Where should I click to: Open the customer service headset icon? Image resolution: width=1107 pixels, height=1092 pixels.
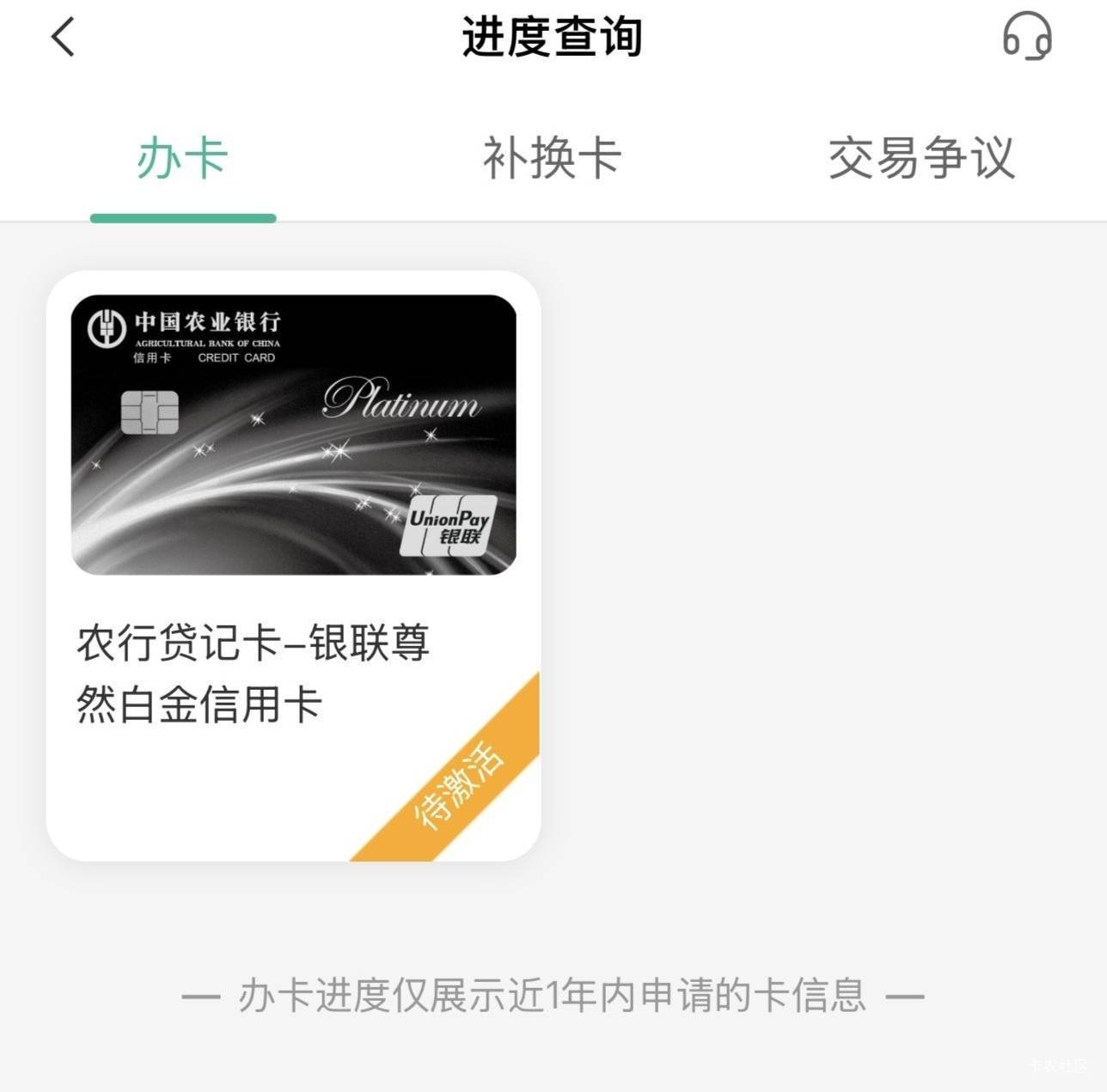click(x=1027, y=36)
